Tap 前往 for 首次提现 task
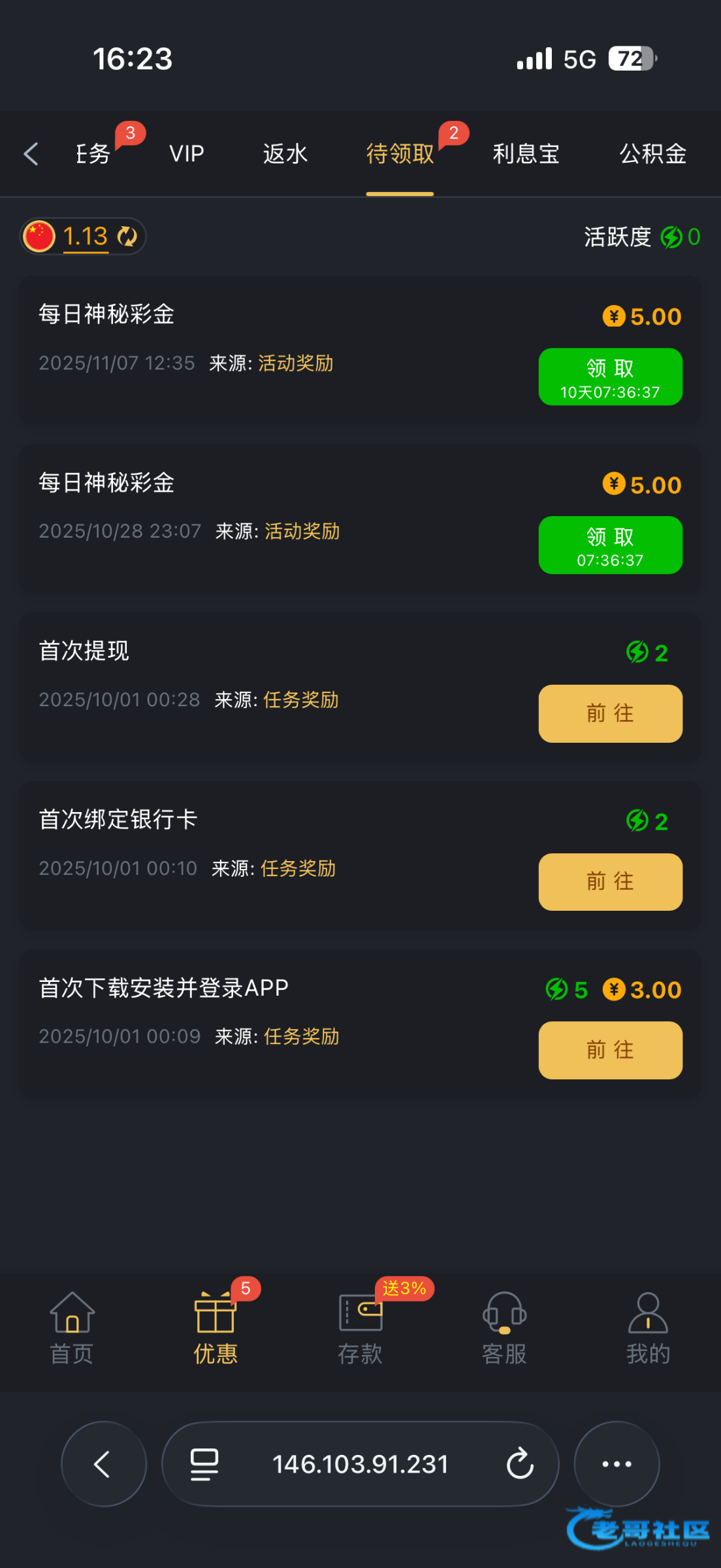Image resolution: width=721 pixels, height=1568 pixels. (611, 713)
